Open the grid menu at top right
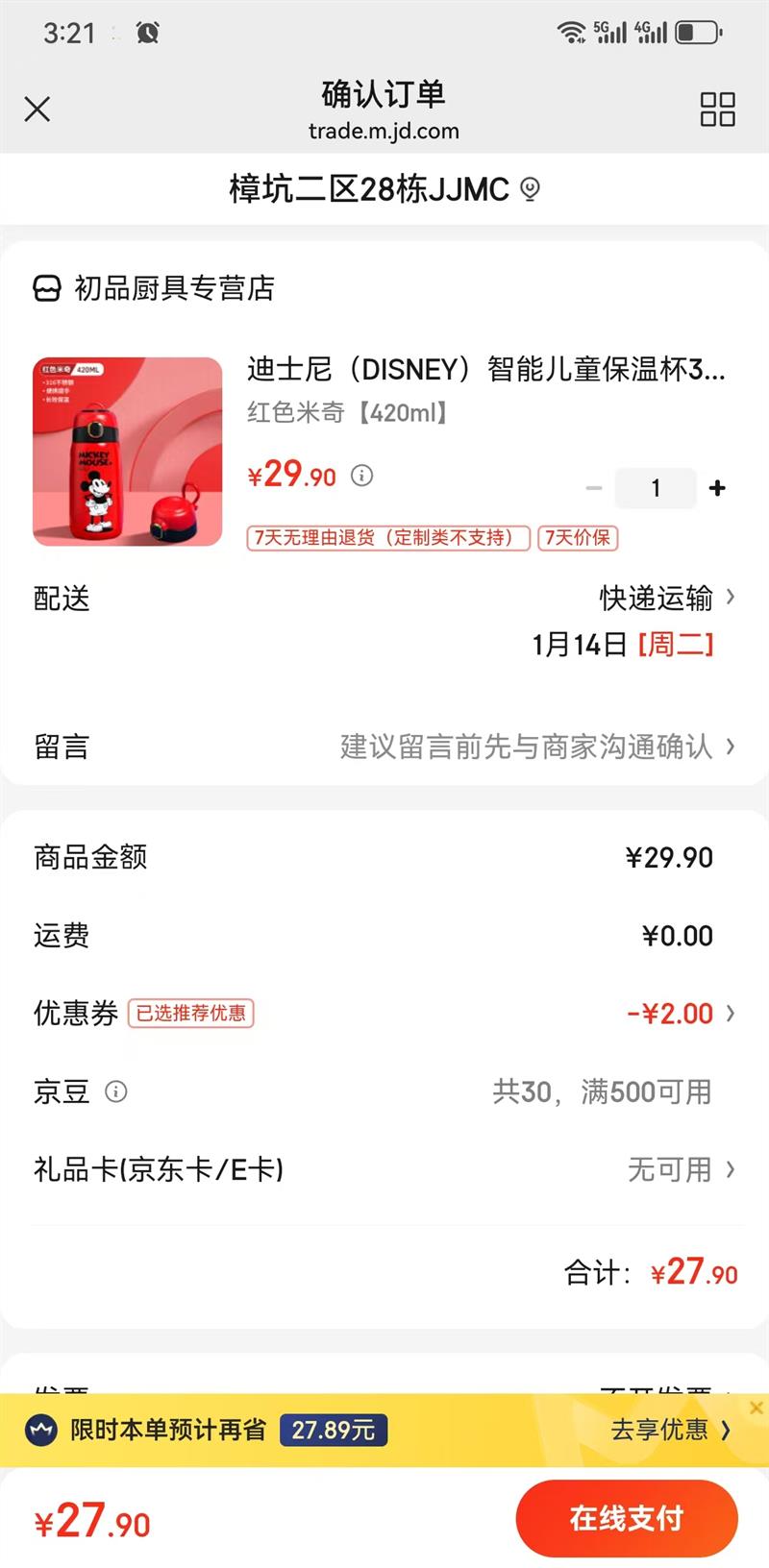769x1568 pixels. [x=716, y=110]
